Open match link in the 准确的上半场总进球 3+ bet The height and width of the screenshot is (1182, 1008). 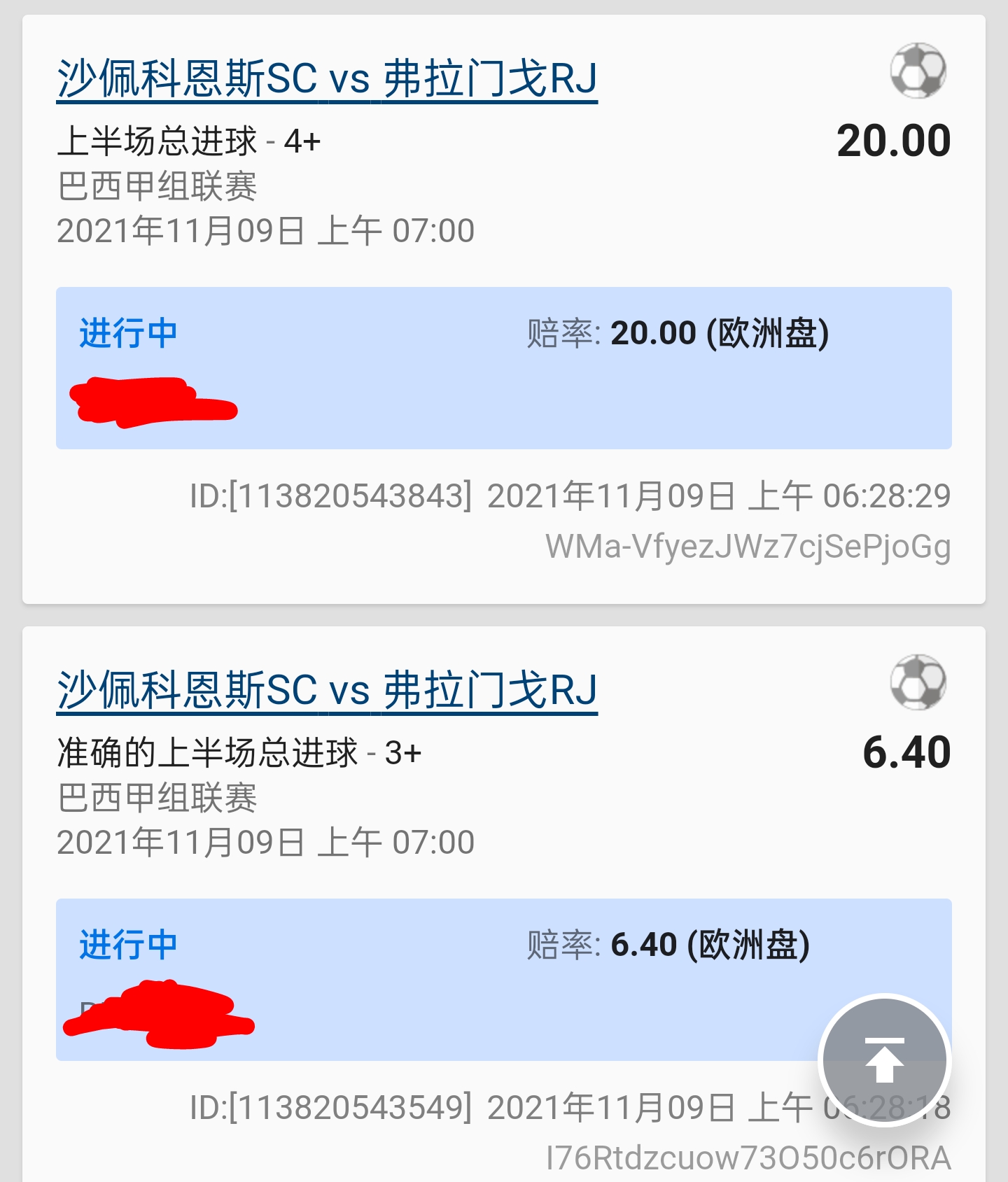[x=327, y=690]
